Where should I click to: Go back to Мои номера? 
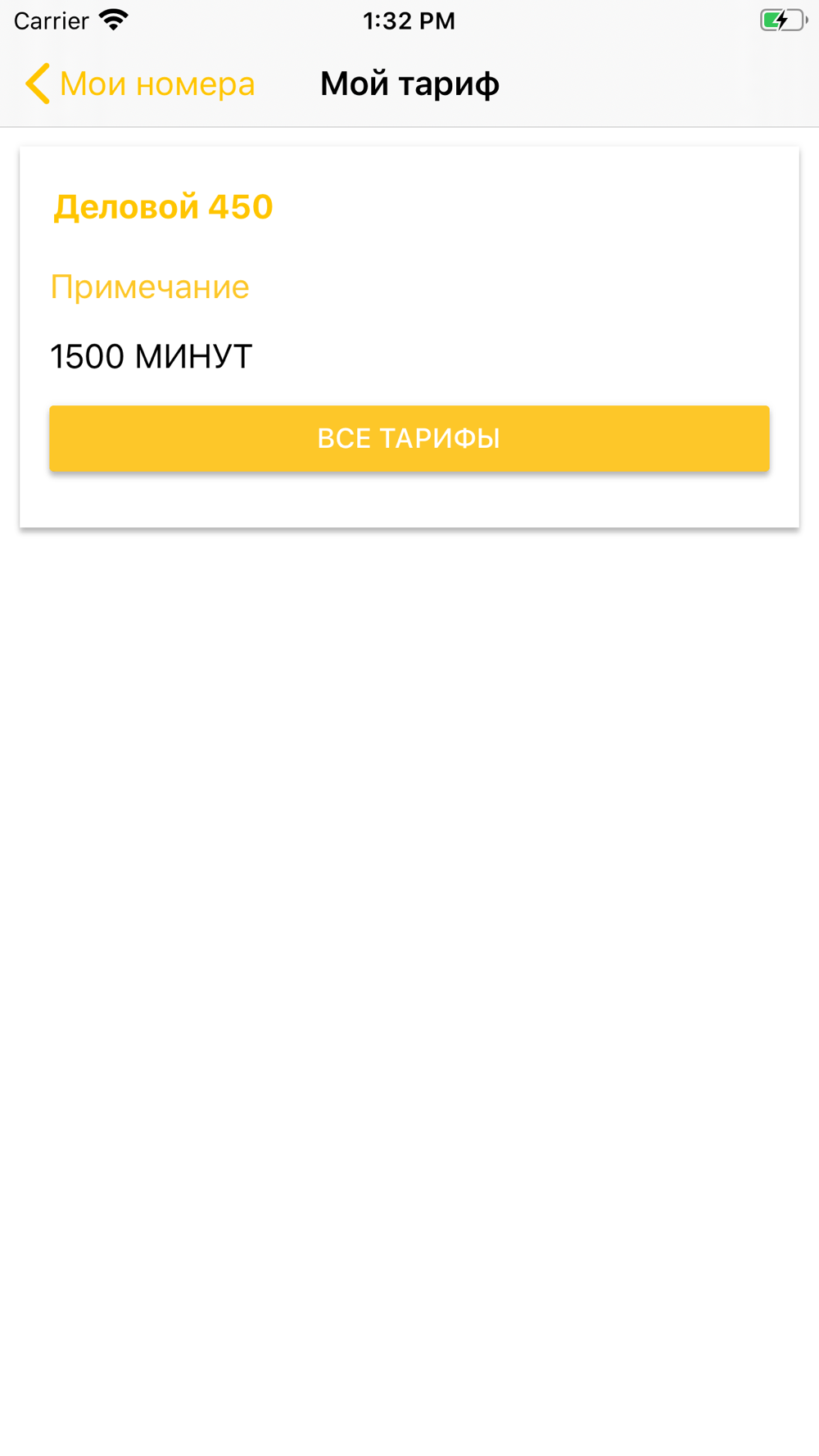coord(139,84)
